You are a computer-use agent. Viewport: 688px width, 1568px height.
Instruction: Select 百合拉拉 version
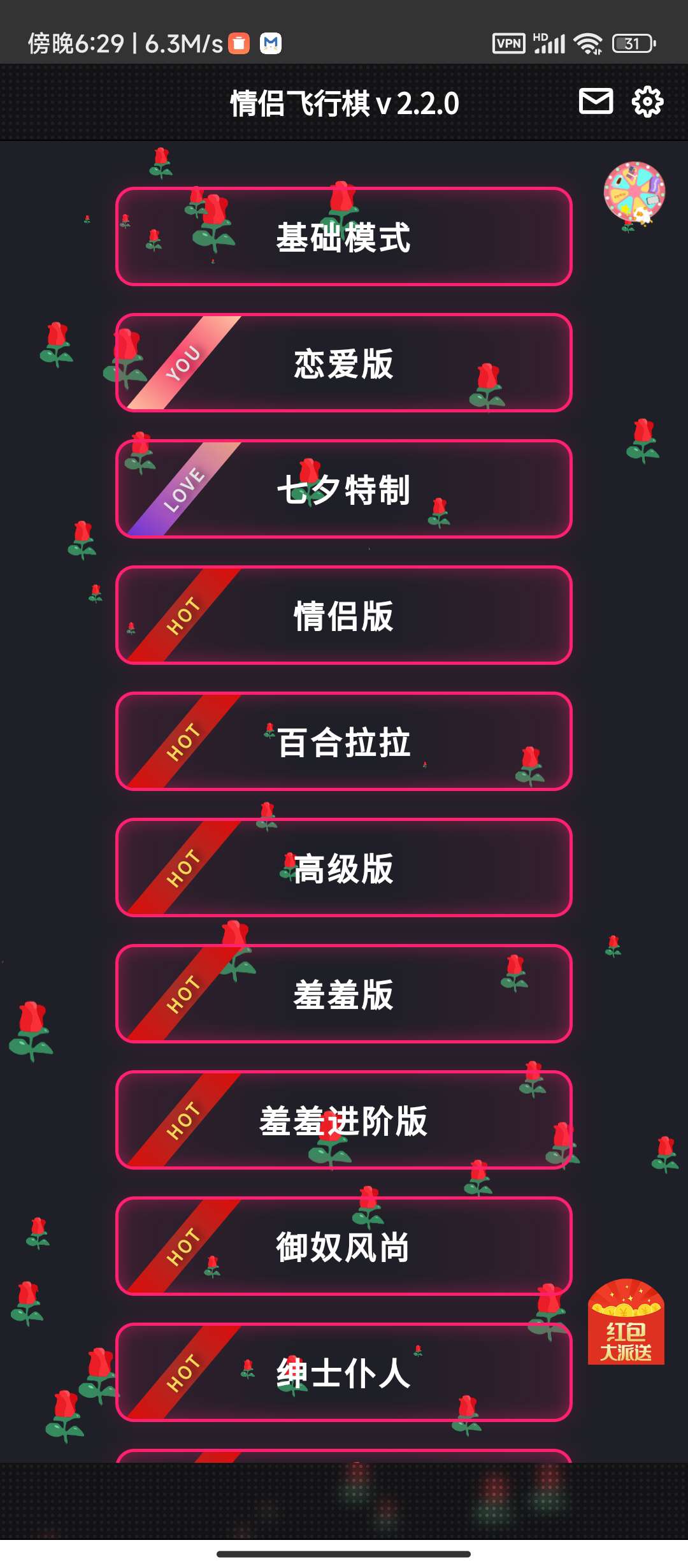[x=343, y=741]
